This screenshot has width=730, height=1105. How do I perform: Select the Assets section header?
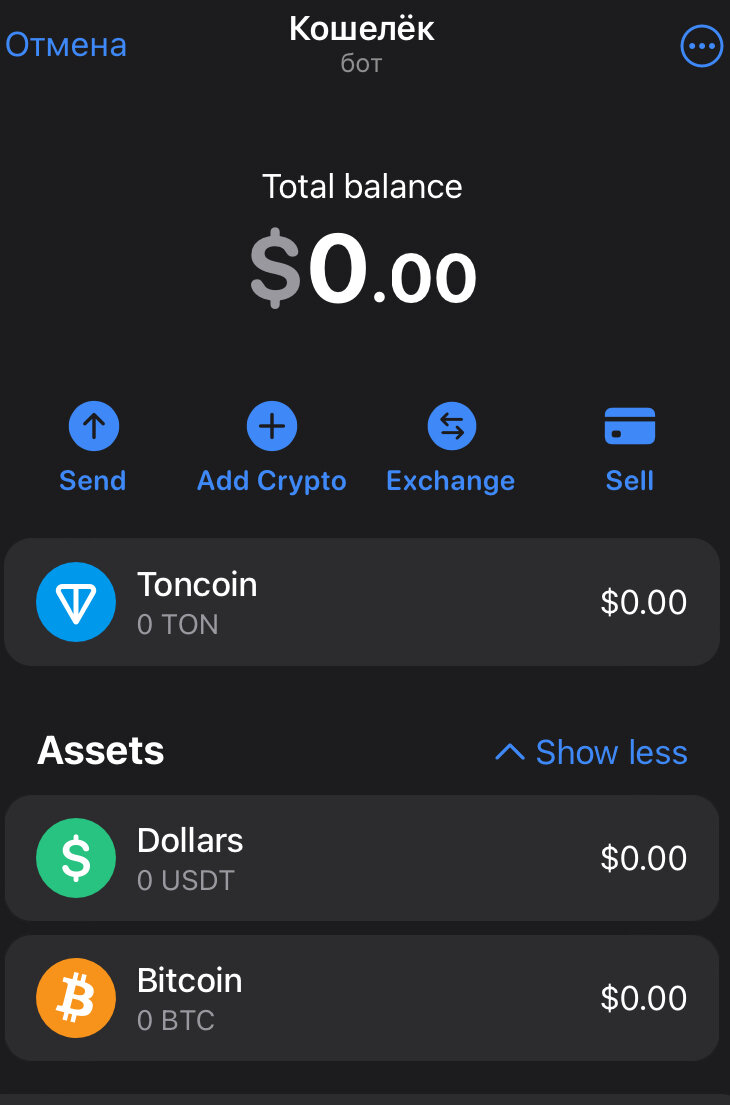click(100, 751)
